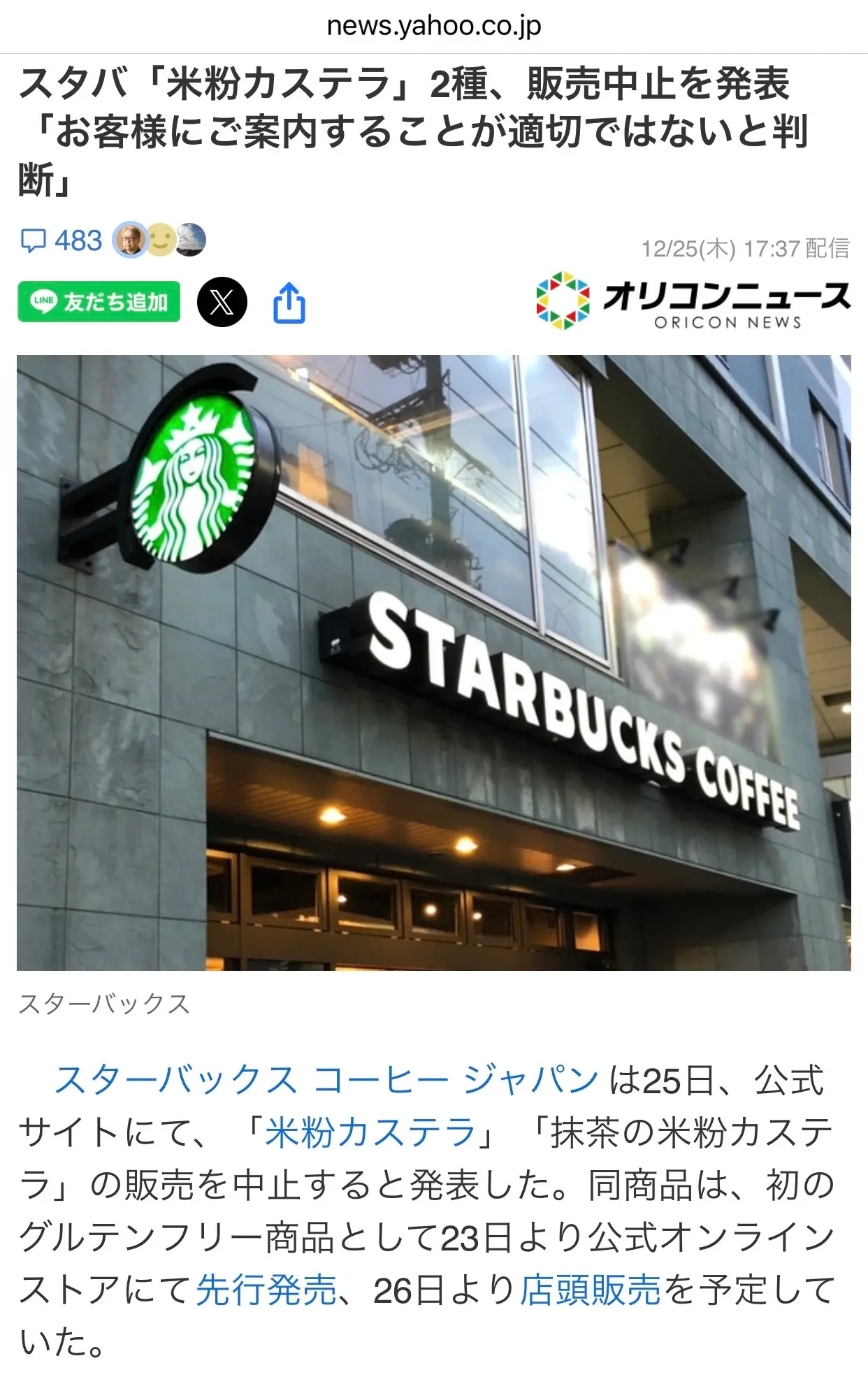Open the 店頭販売 link
The image size is (868, 1377).
pyautogui.click(x=591, y=1290)
